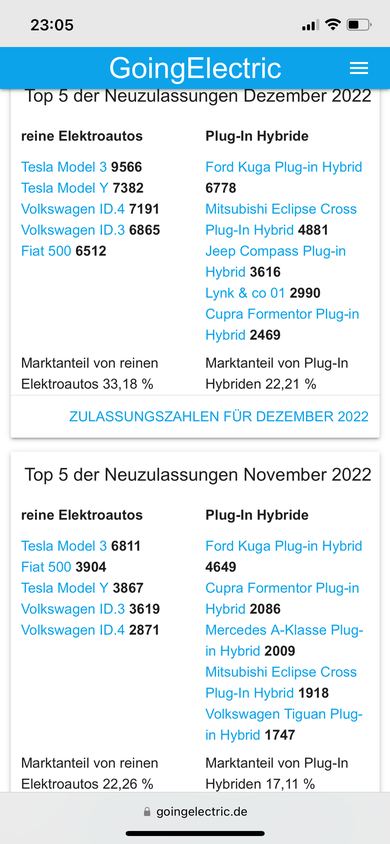
Task: Open Mitsubishi Eclipse Cross with 4881
Action: point(281,220)
